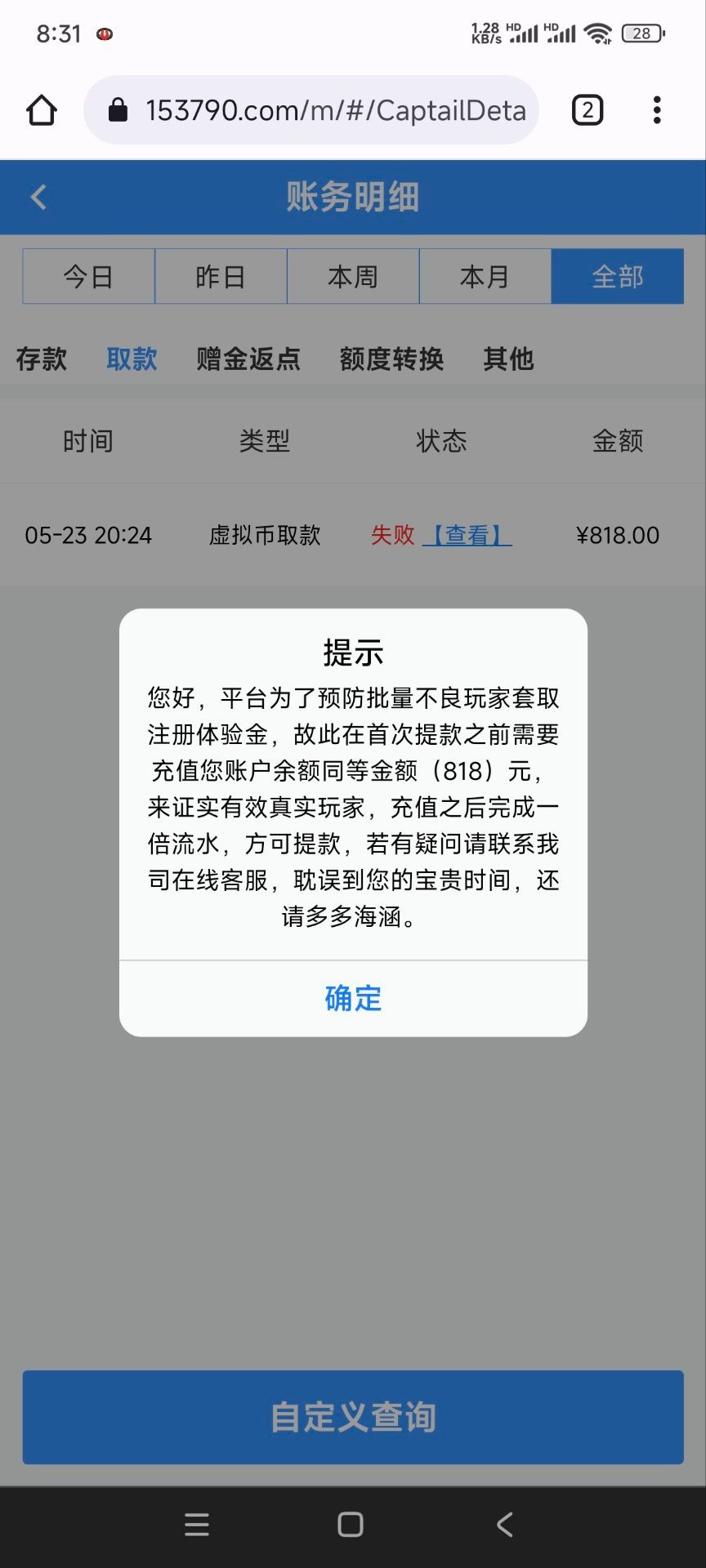Open the 赠金返点 category
Screen dimensions: 706x1568
point(248,359)
